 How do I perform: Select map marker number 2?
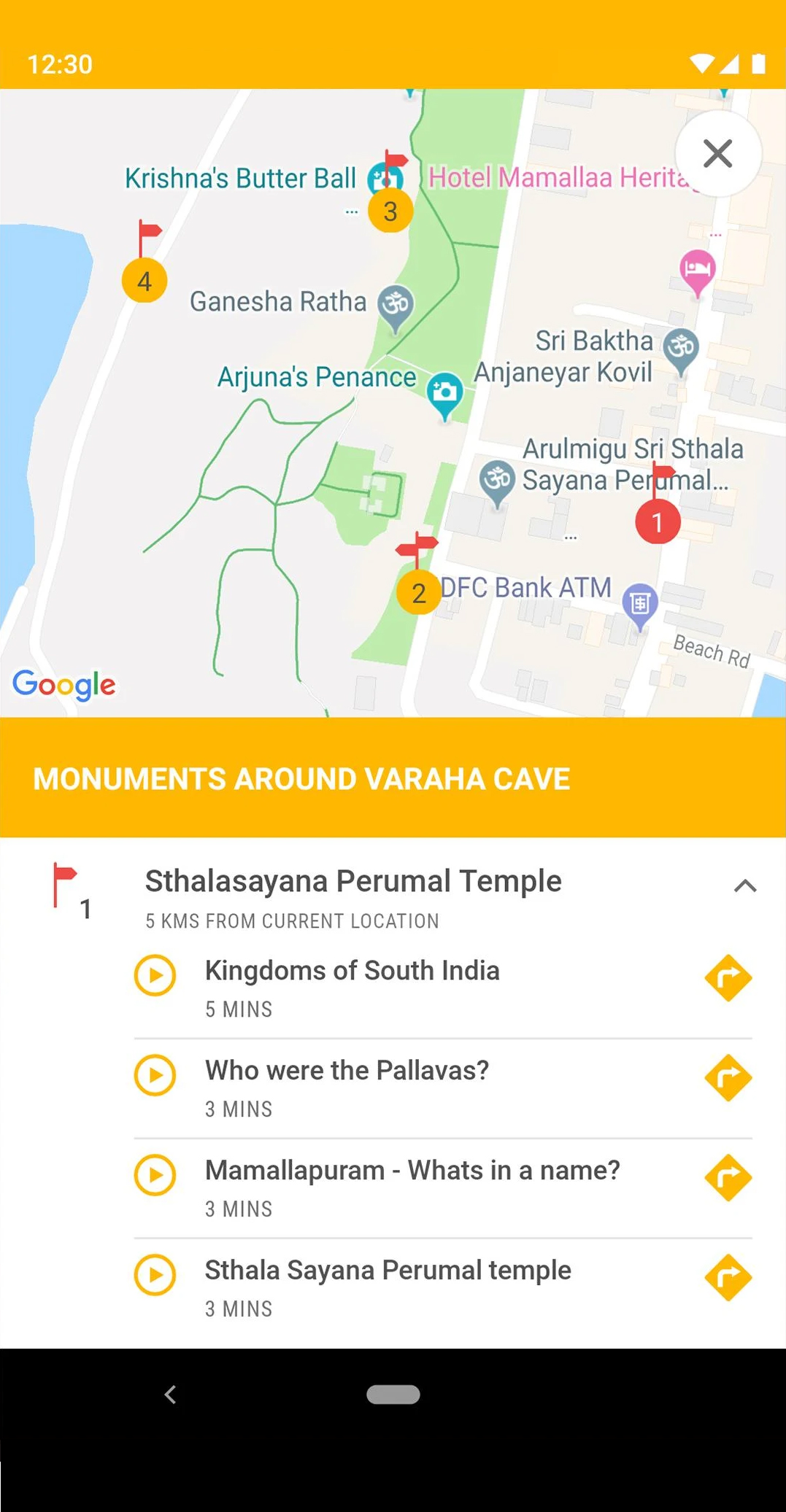click(x=418, y=593)
